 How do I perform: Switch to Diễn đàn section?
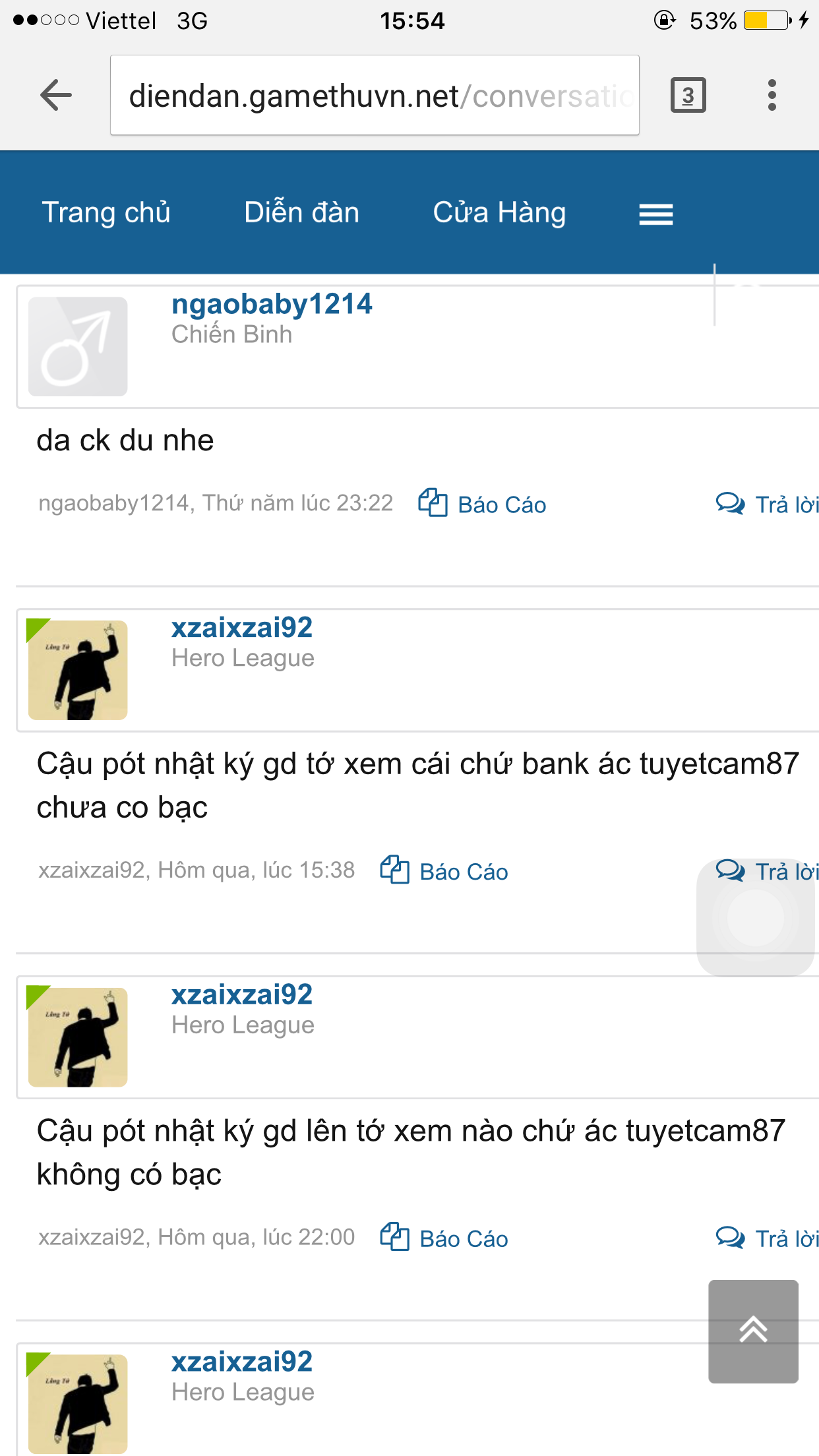coord(301,213)
